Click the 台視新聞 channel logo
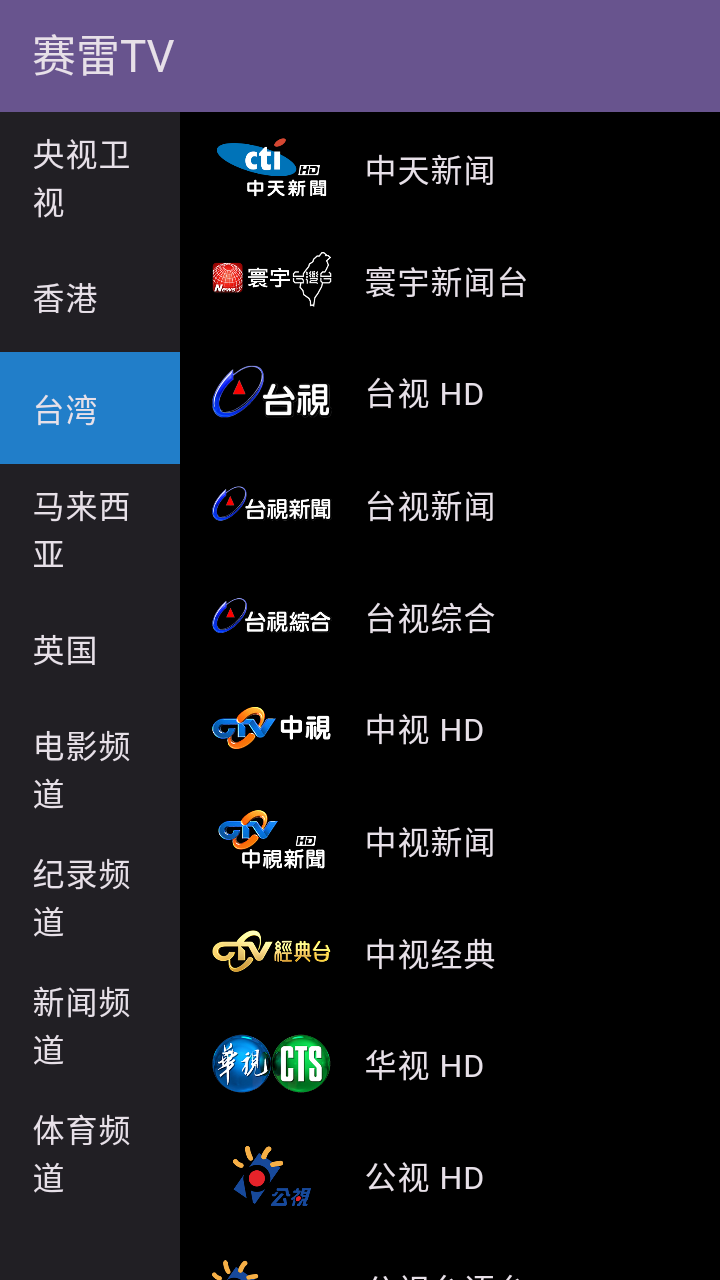 271,506
